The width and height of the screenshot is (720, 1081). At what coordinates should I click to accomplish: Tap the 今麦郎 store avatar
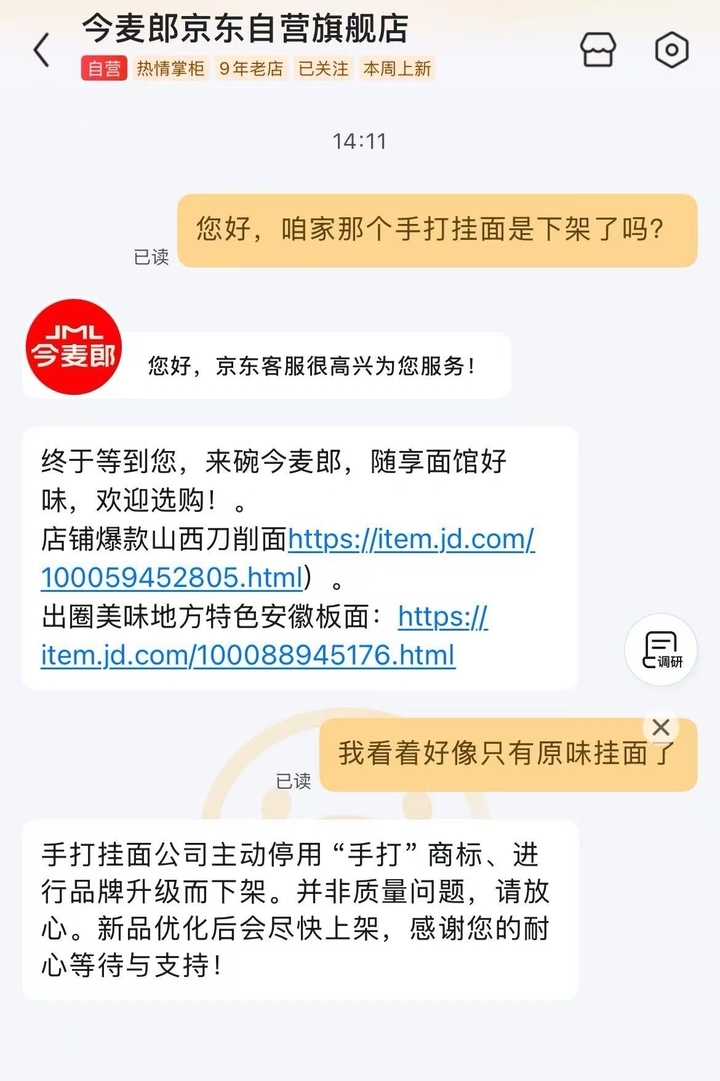72,347
